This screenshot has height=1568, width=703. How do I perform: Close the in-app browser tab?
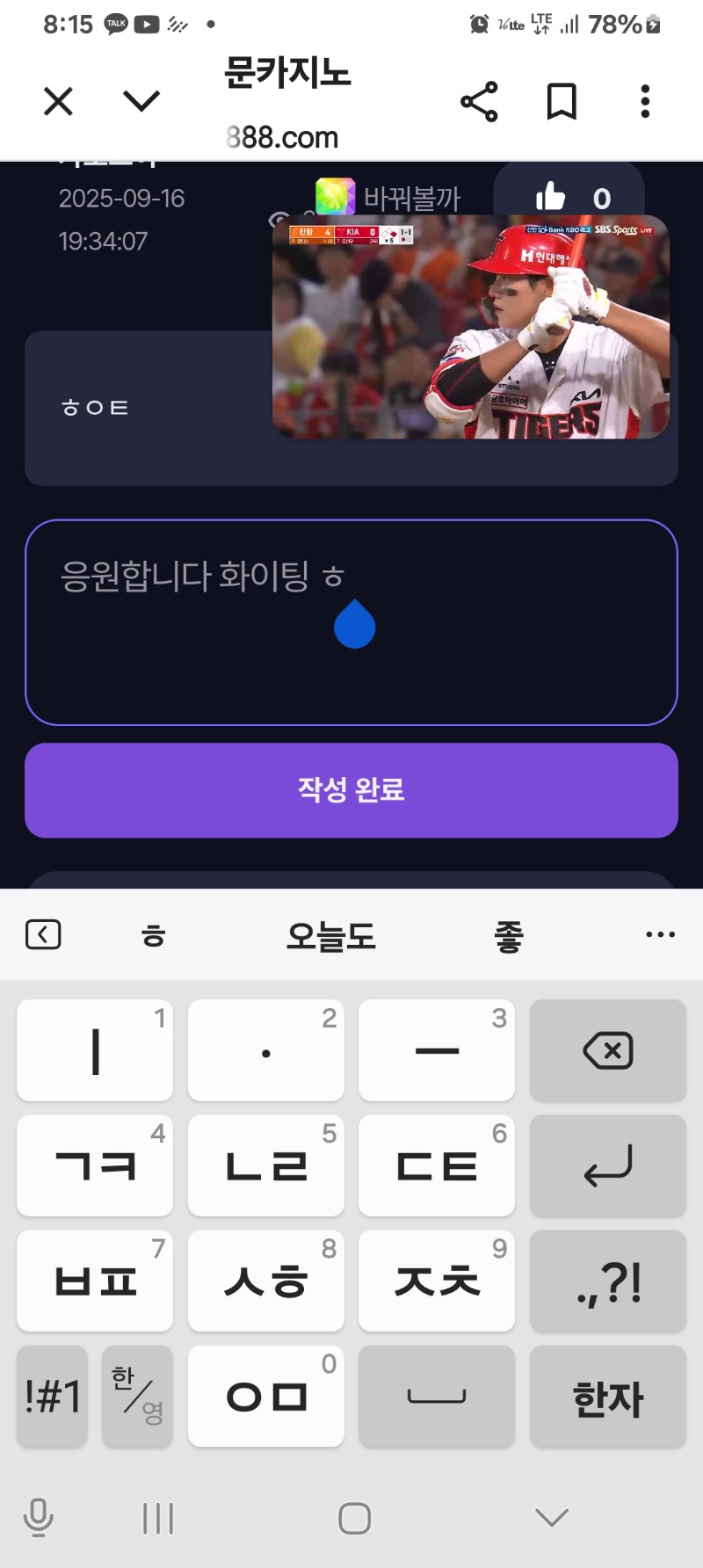click(58, 102)
